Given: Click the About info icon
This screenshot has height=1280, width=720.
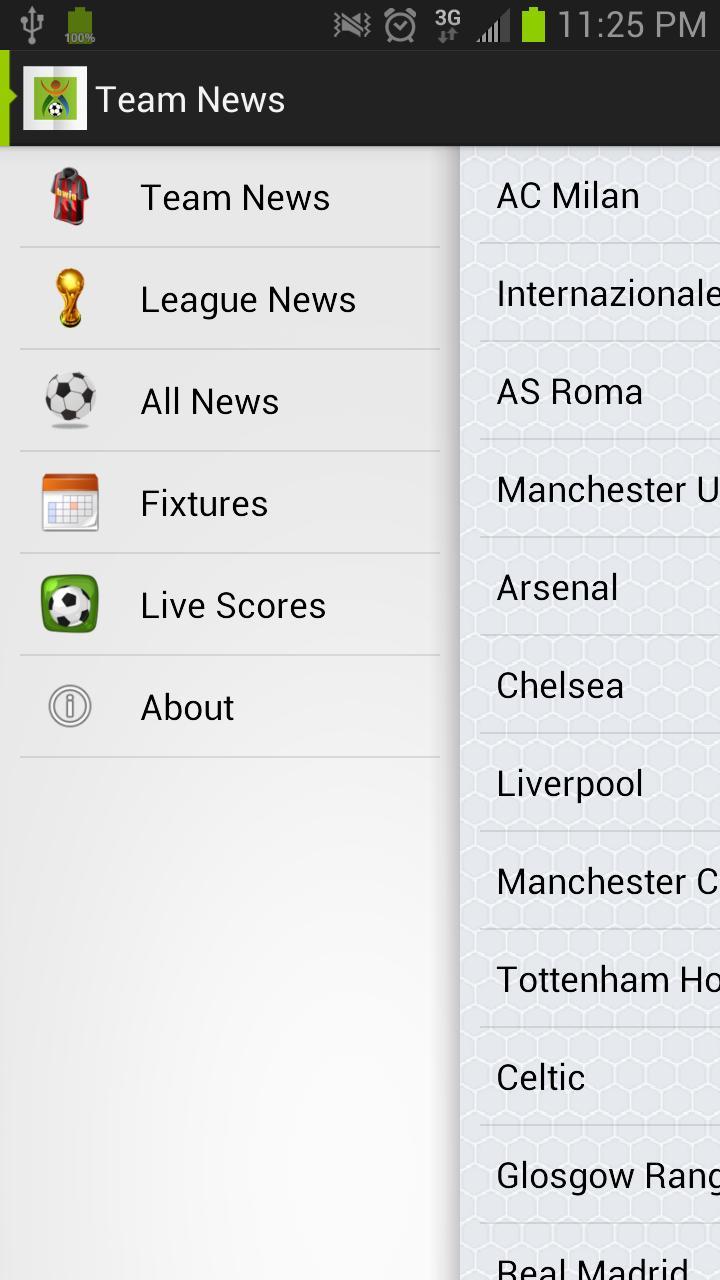Looking at the screenshot, I should click(68, 706).
